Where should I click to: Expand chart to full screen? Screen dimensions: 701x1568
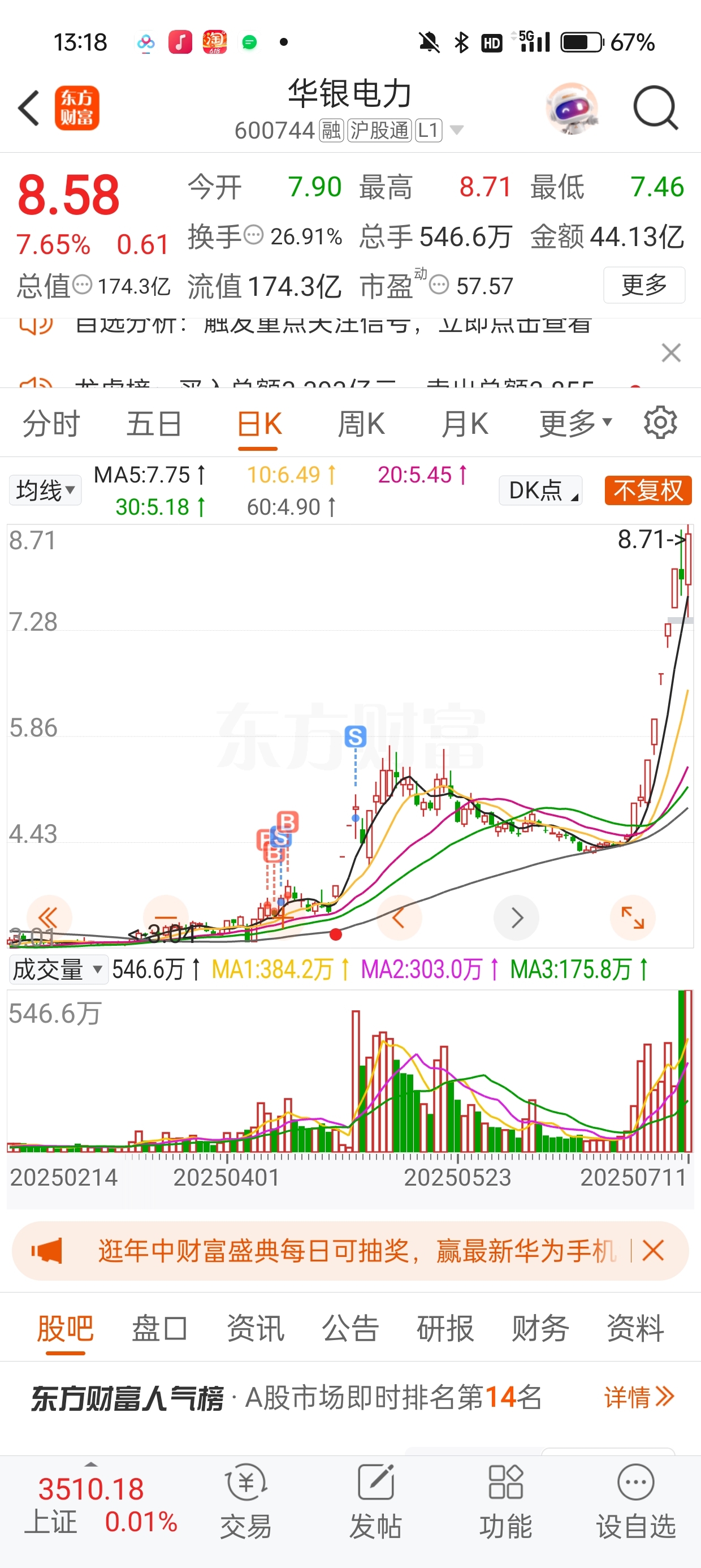pyautogui.click(x=632, y=917)
